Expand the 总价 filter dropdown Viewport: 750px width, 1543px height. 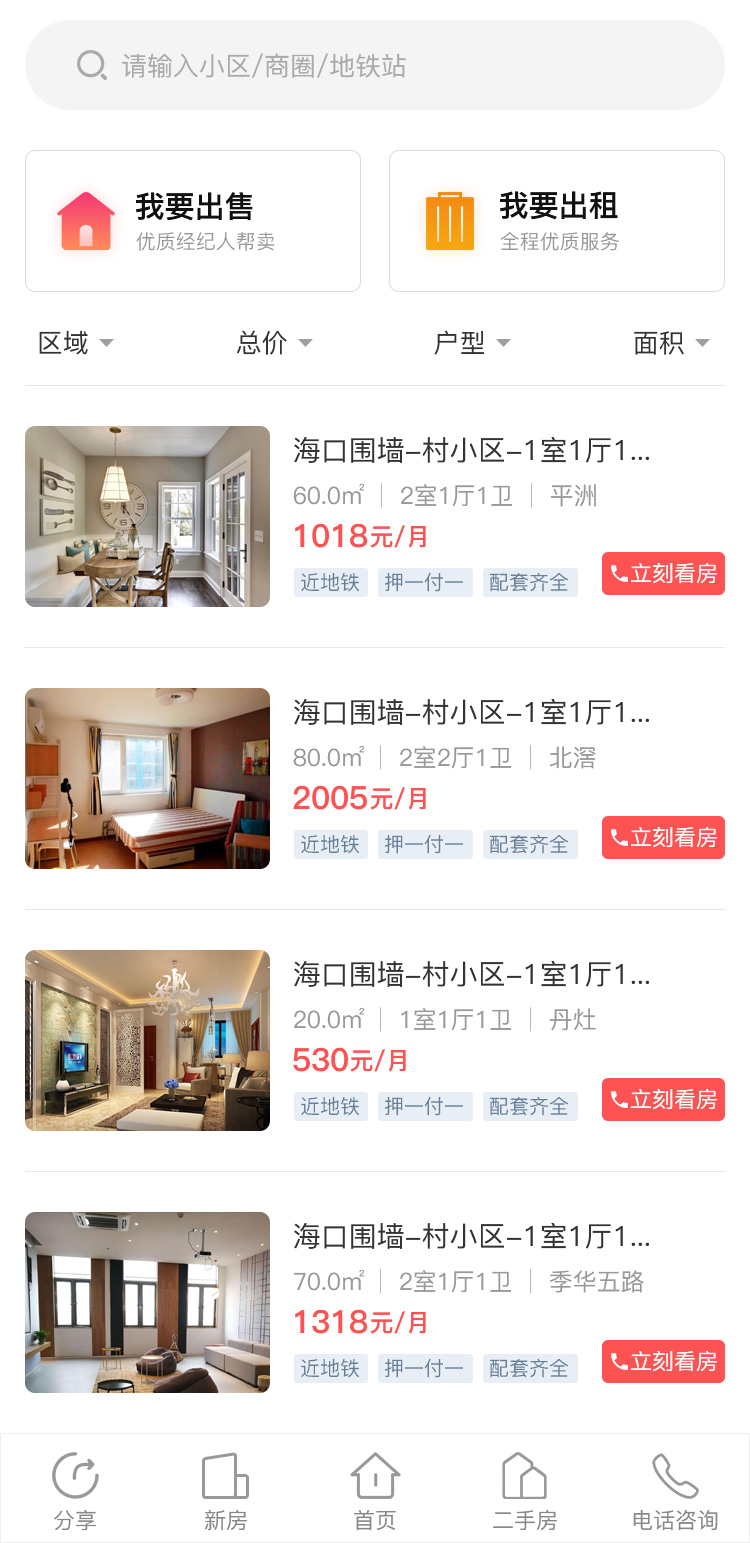[275, 343]
